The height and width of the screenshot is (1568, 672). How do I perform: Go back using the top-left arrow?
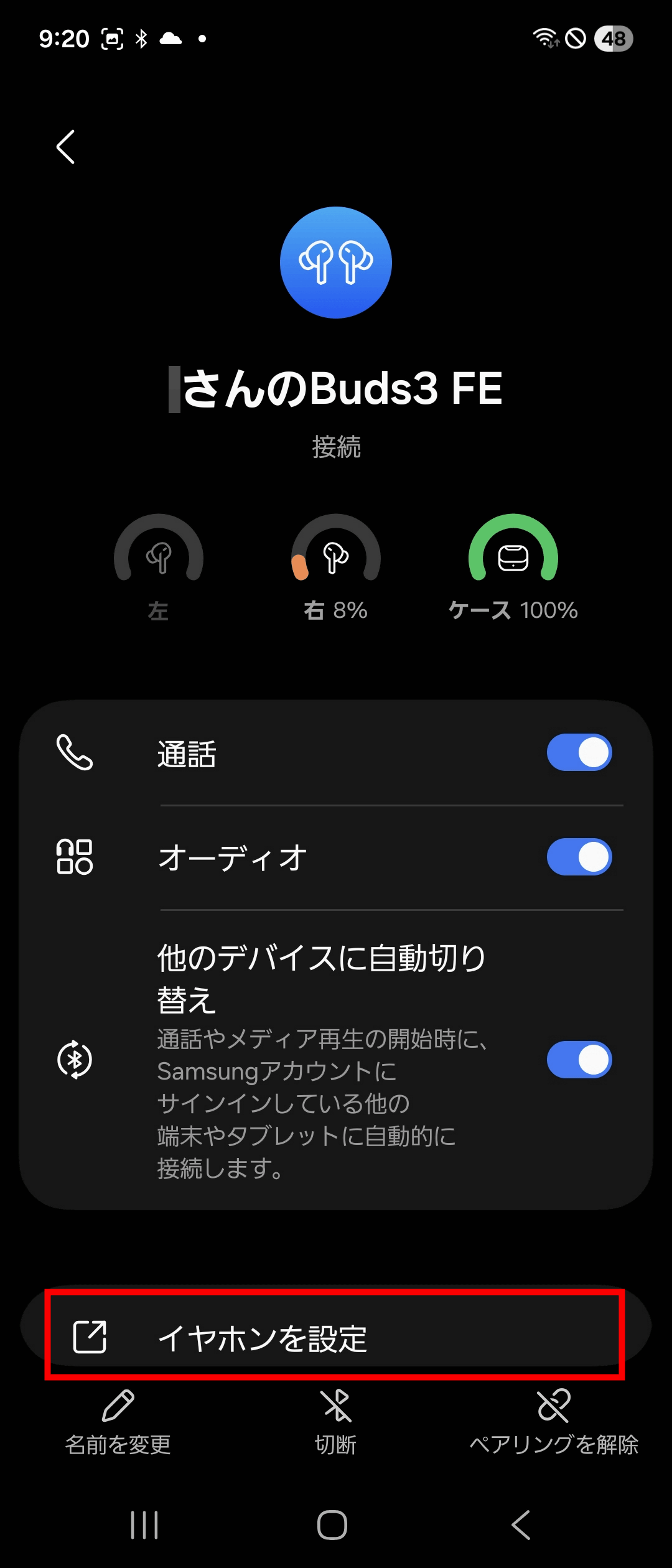click(x=66, y=147)
